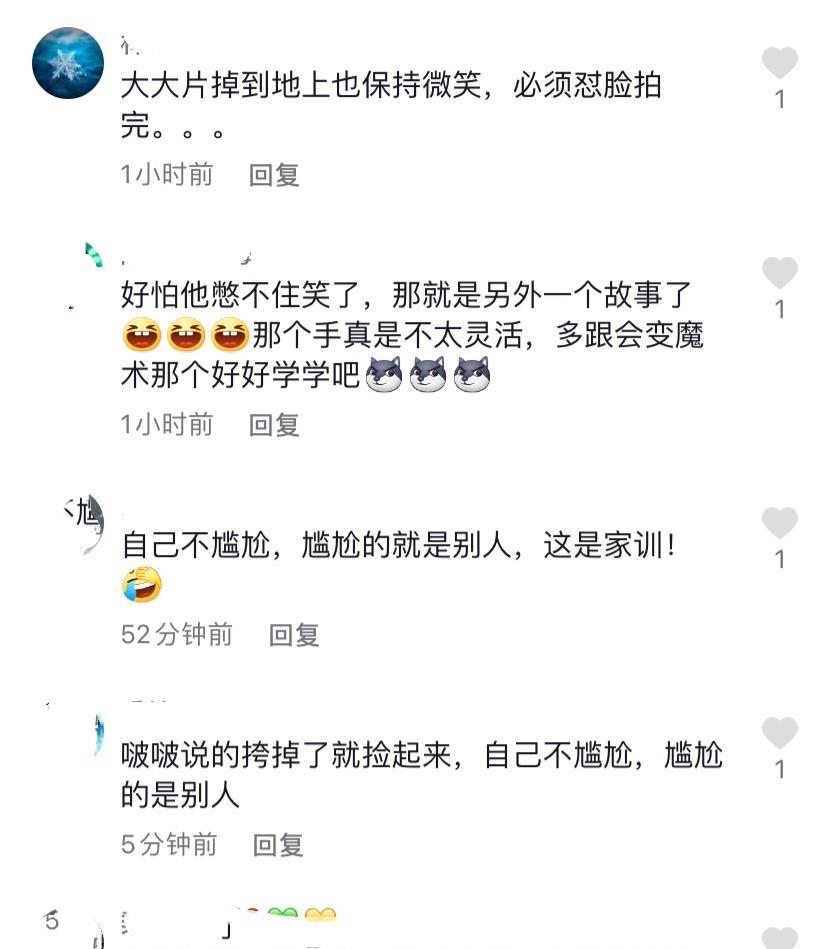Like the comment ending 这是家训
Screen dimensions: 828x949
[x=779, y=523]
